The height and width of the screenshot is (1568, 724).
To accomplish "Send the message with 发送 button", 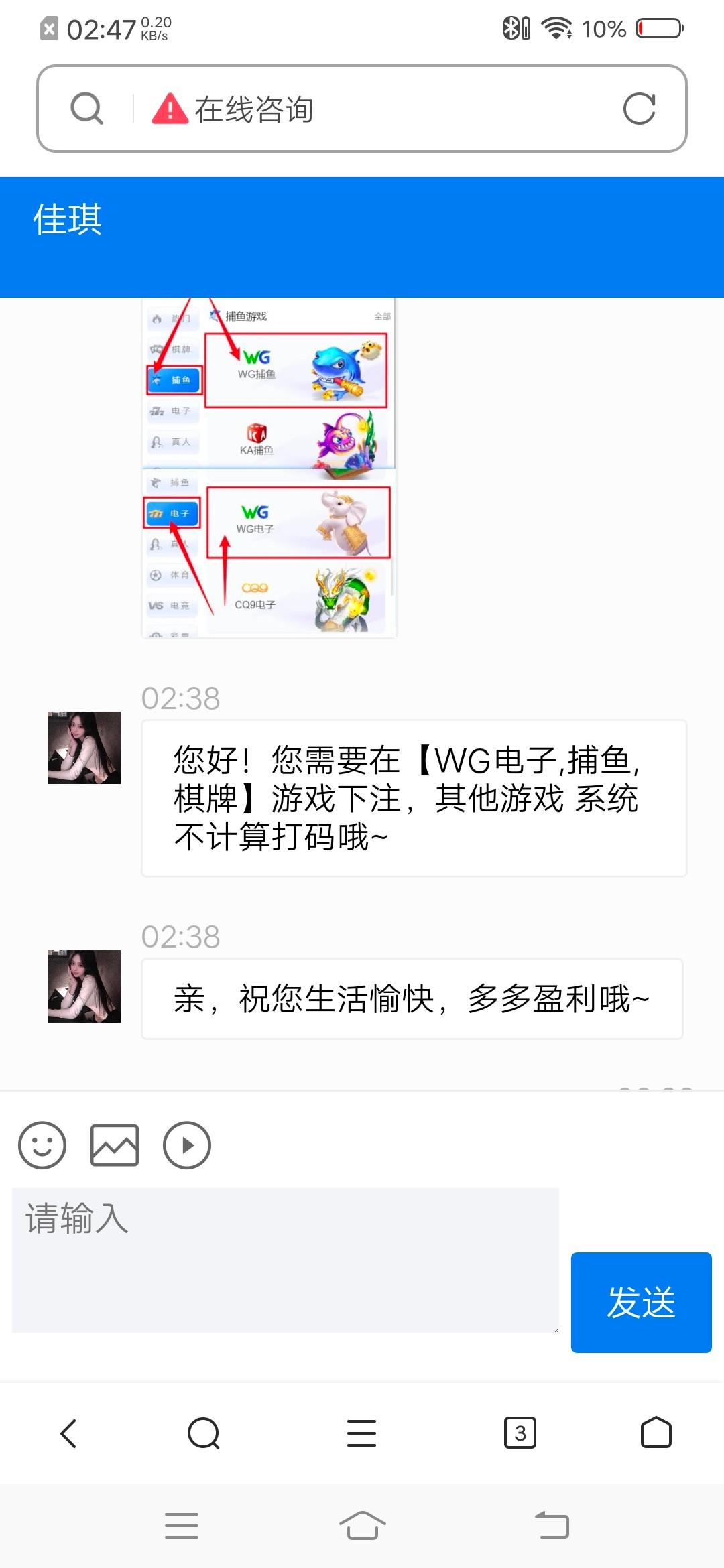I will tap(641, 1302).
